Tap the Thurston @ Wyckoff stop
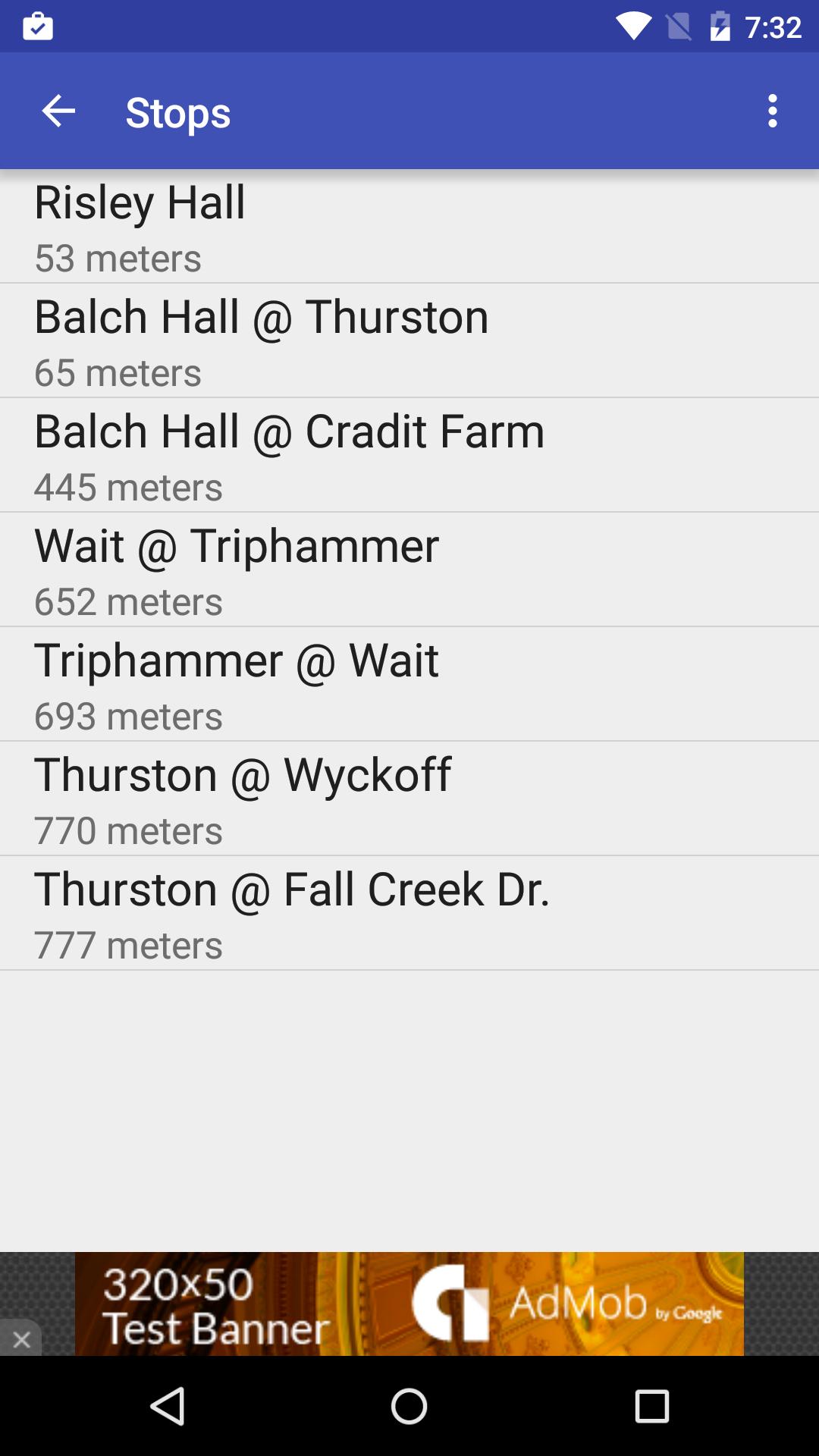This screenshot has width=819, height=1456. tap(409, 799)
